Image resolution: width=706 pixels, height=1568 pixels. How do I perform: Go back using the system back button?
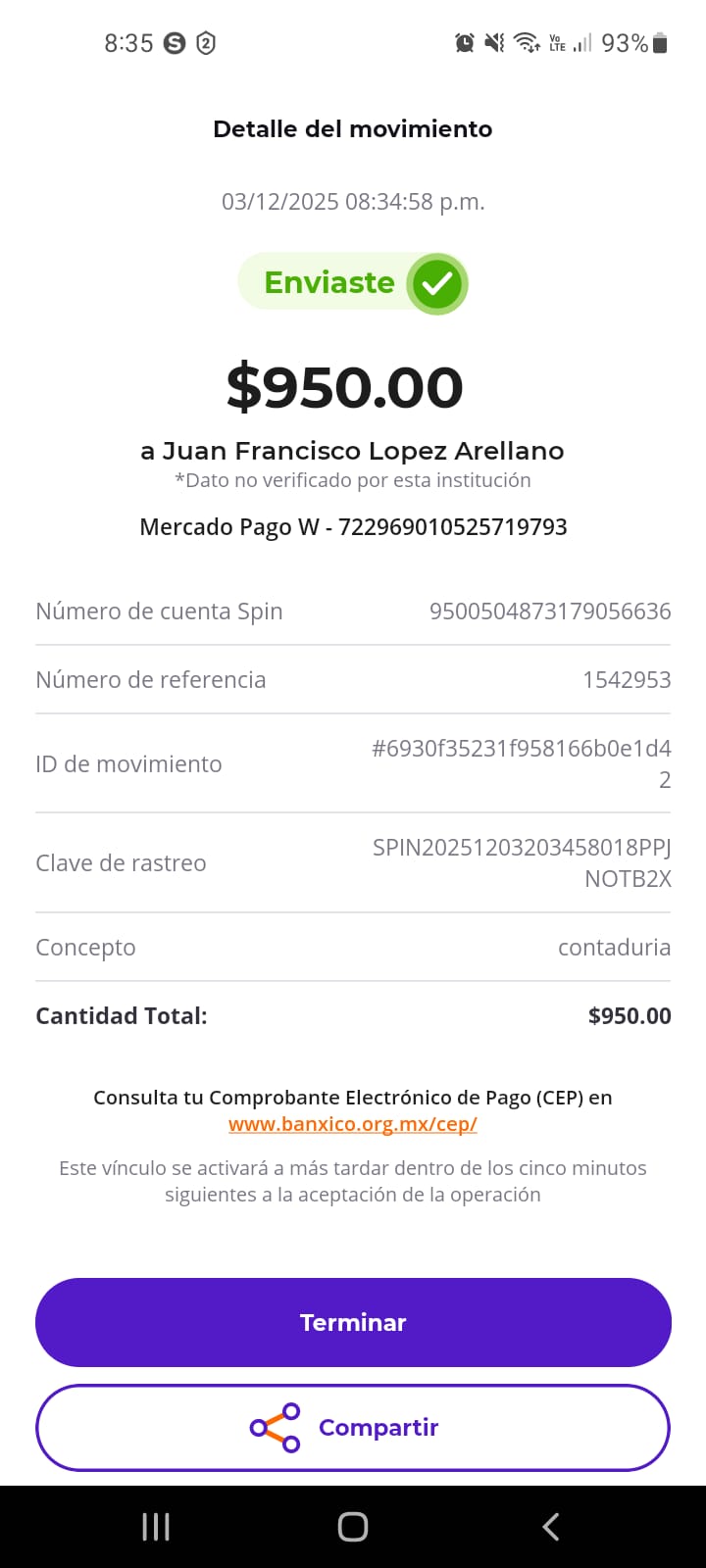tap(551, 1526)
